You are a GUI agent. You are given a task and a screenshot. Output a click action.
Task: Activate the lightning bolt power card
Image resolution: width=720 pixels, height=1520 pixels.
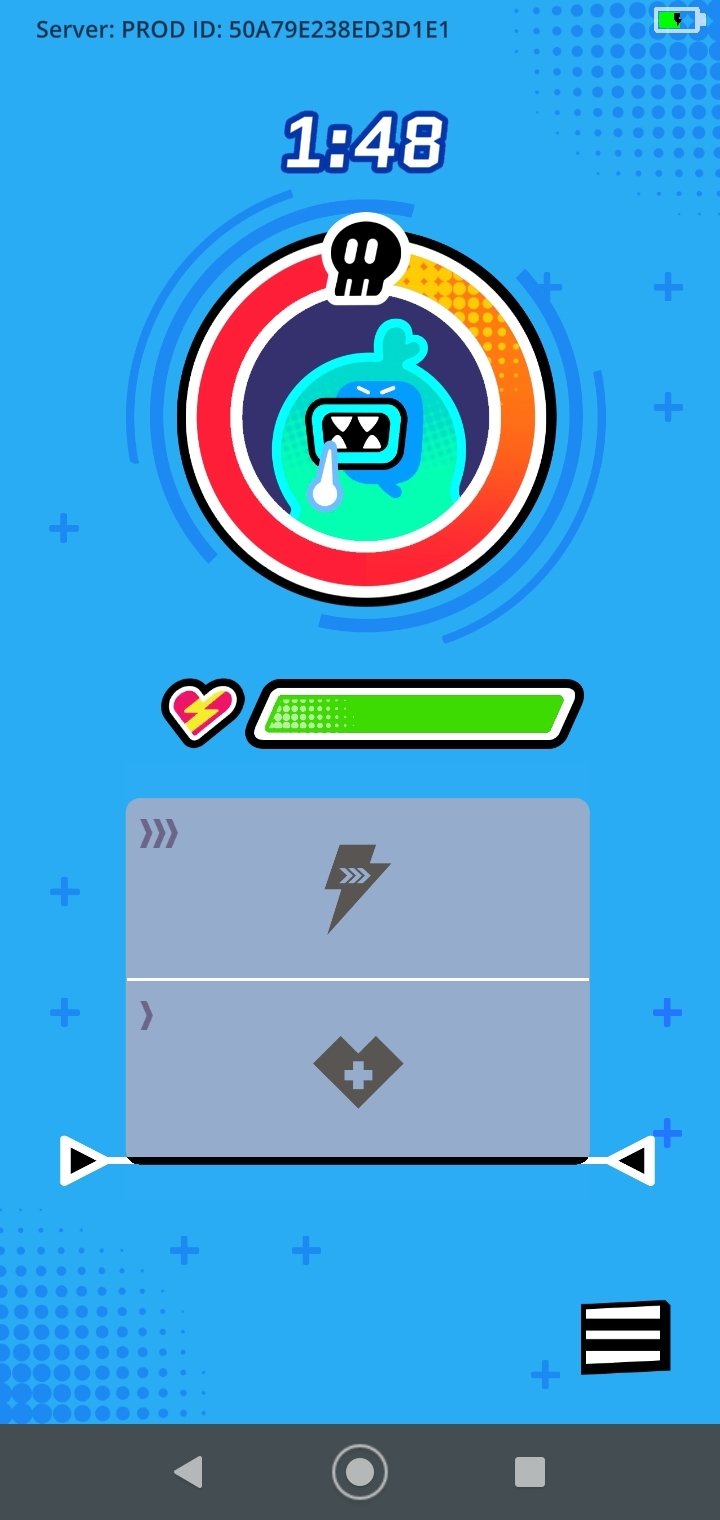[357, 888]
